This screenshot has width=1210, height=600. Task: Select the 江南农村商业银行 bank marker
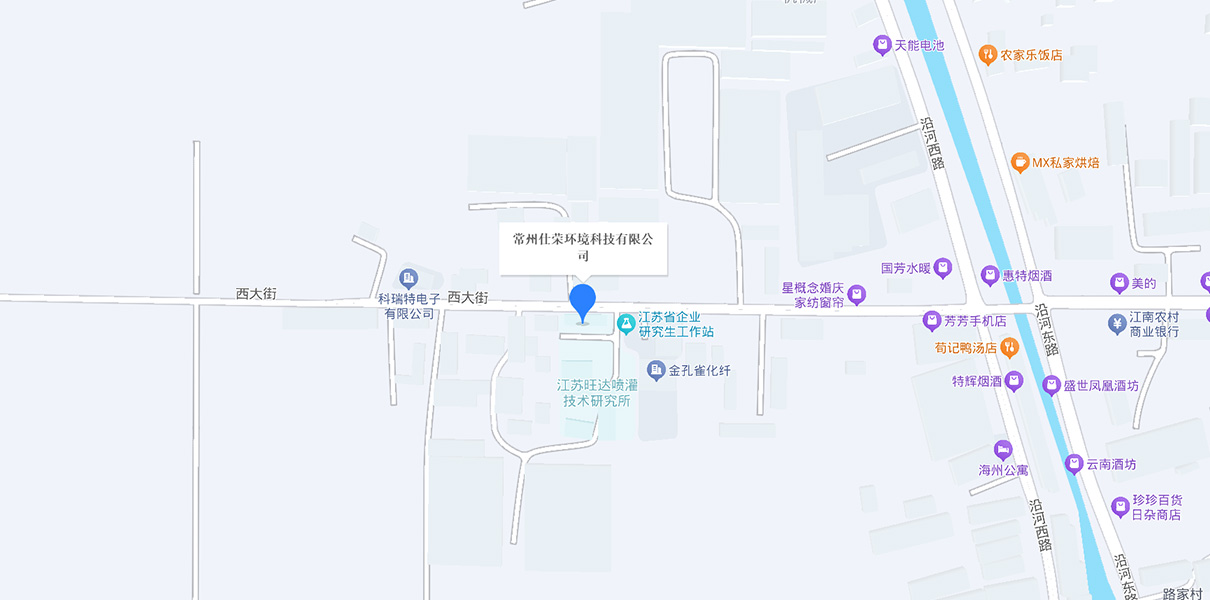click(x=1118, y=323)
